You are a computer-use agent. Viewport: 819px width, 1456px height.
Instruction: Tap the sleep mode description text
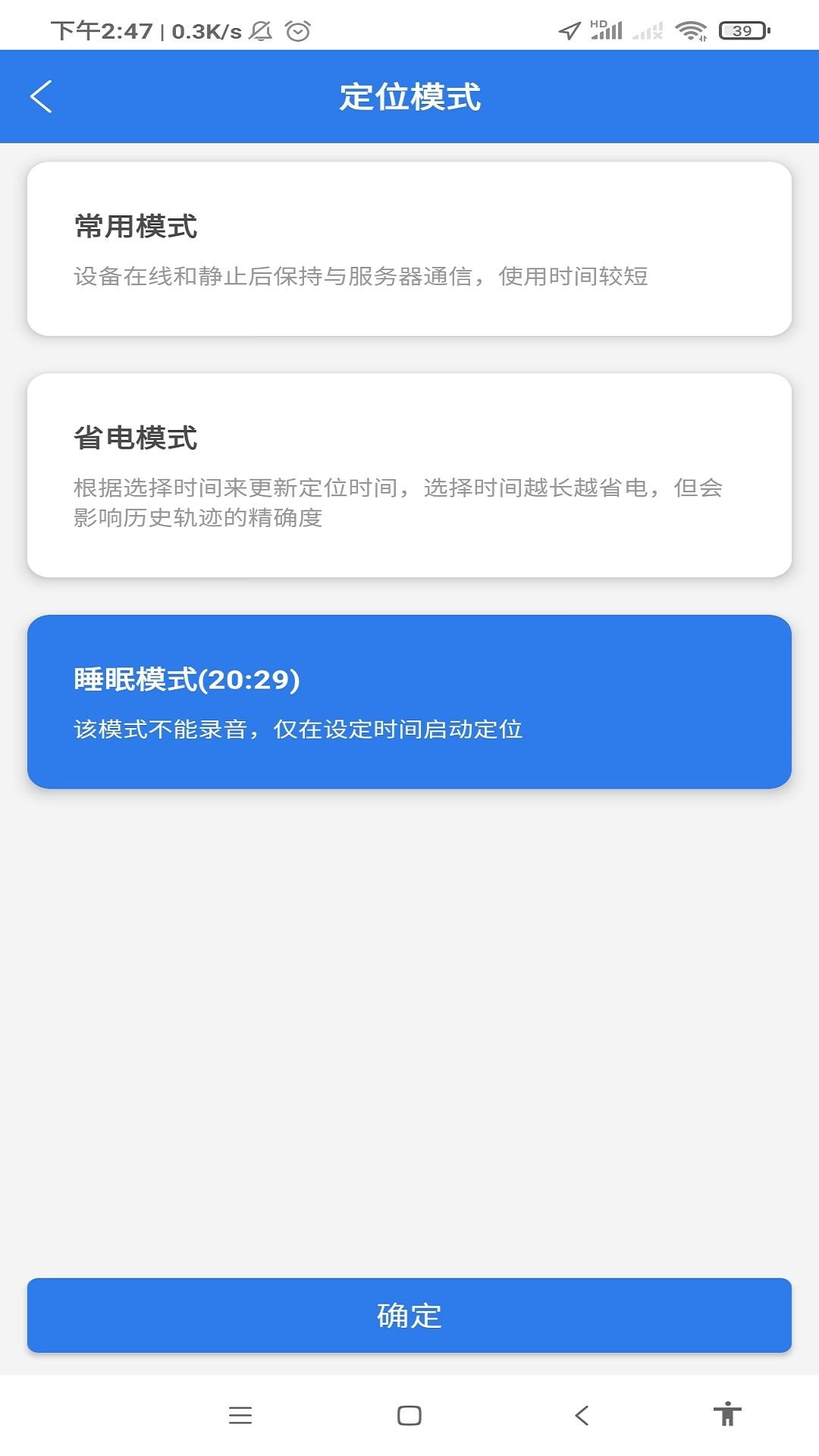tap(300, 729)
